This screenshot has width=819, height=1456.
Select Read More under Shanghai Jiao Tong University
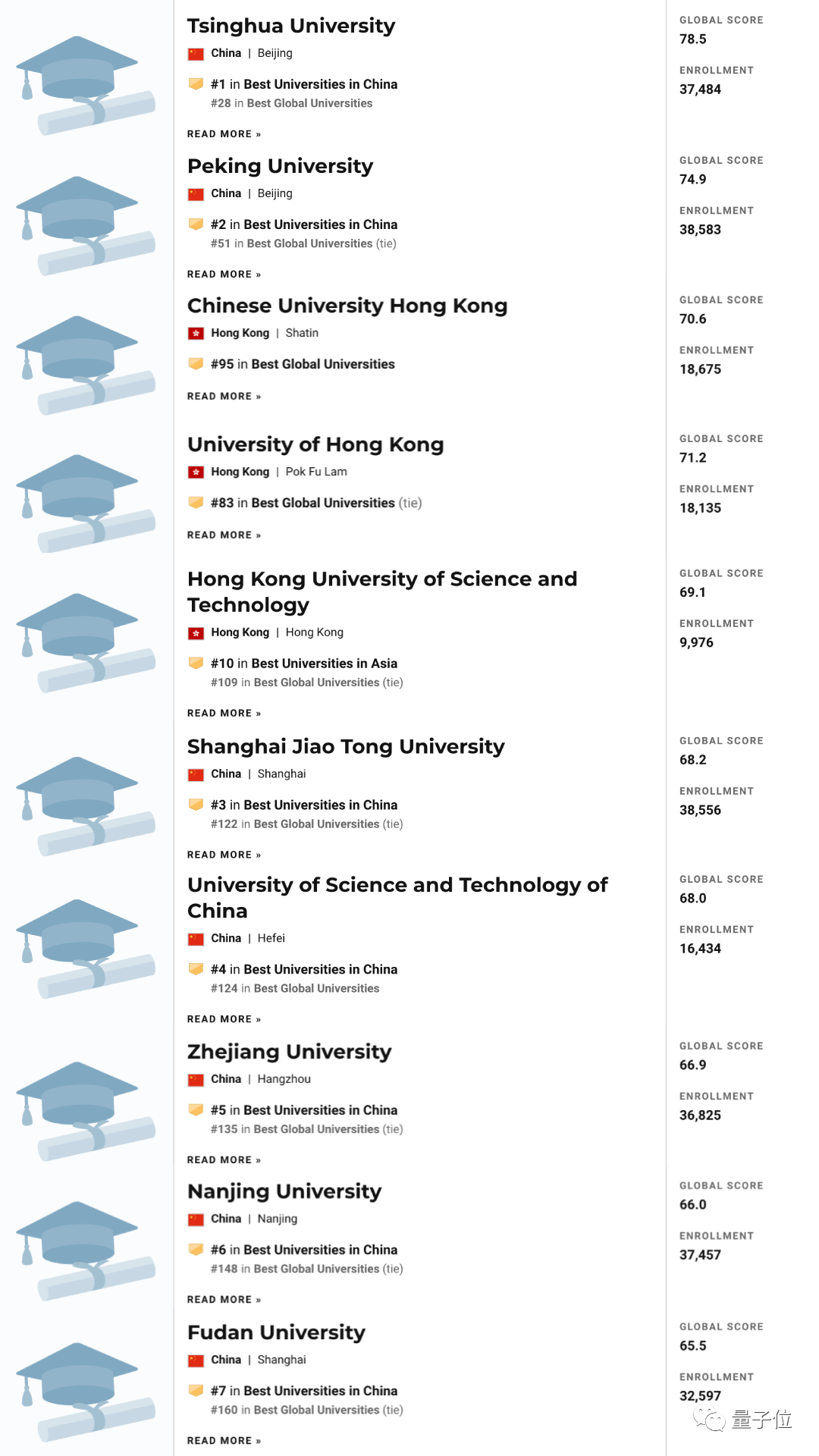[224, 855]
